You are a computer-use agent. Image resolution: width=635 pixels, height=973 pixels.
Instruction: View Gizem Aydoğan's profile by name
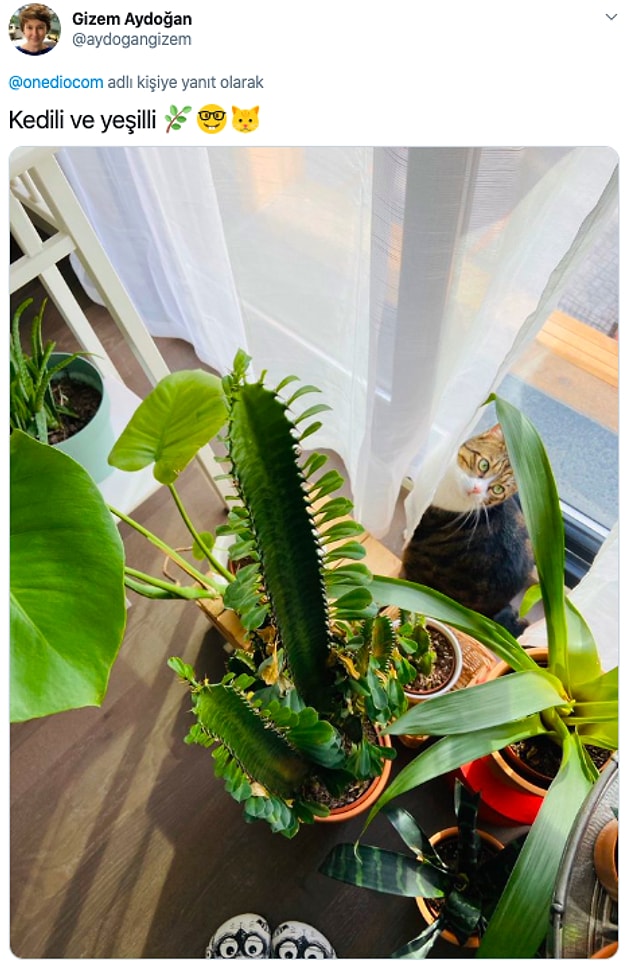132,19
